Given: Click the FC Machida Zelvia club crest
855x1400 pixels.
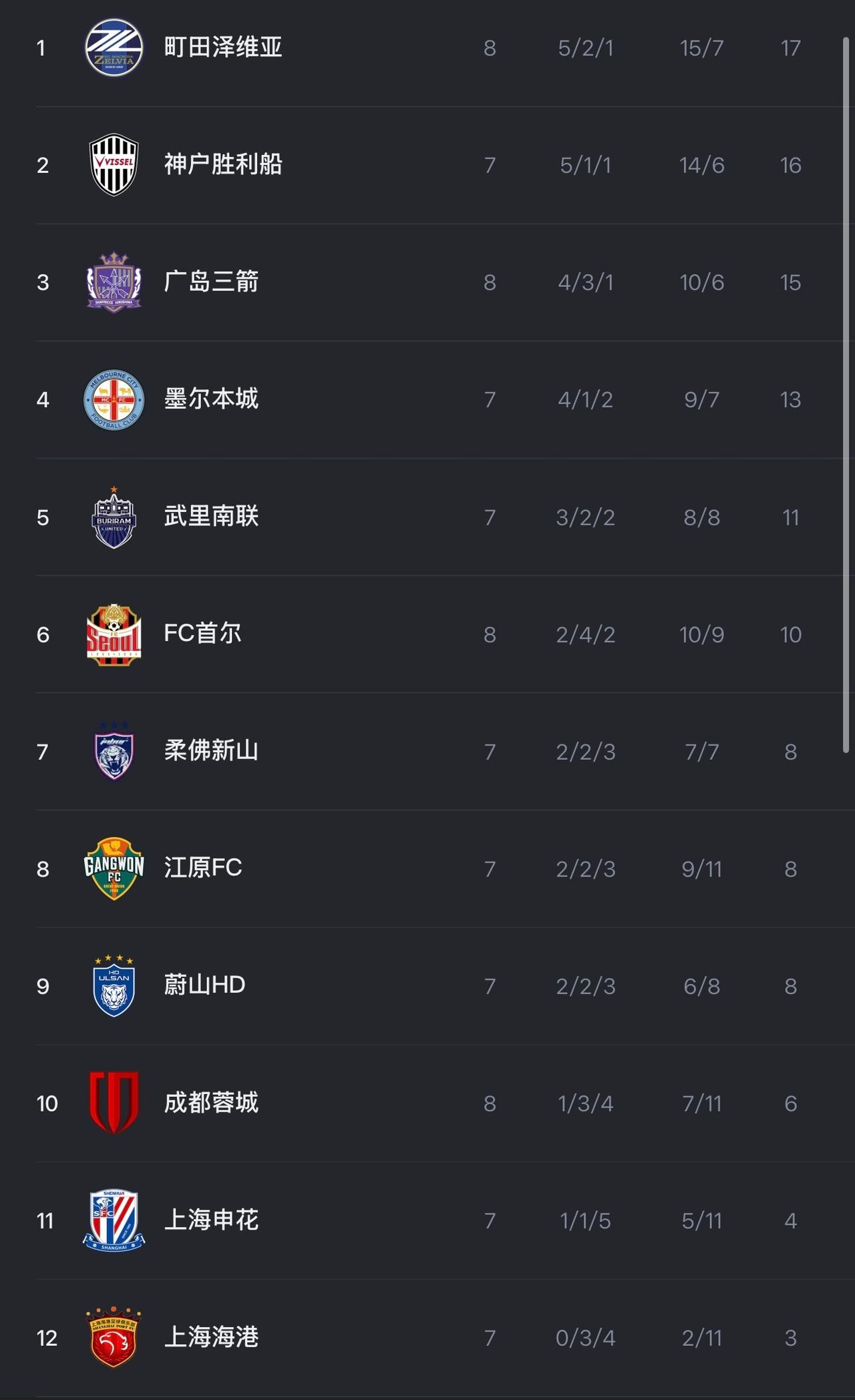Looking at the screenshot, I should tap(114, 47).
